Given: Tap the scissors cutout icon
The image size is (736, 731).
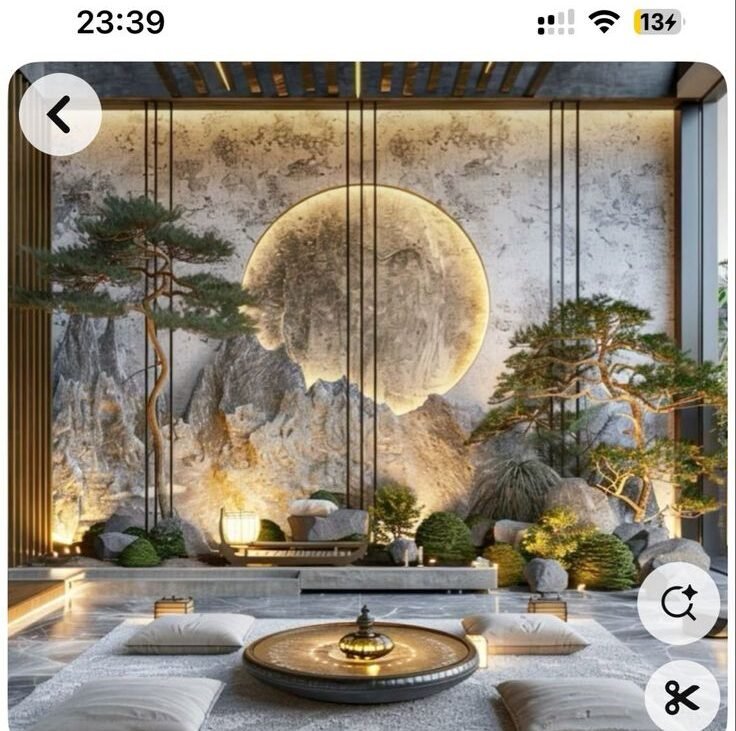Looking at the screenshot, I should click(682, 695).
